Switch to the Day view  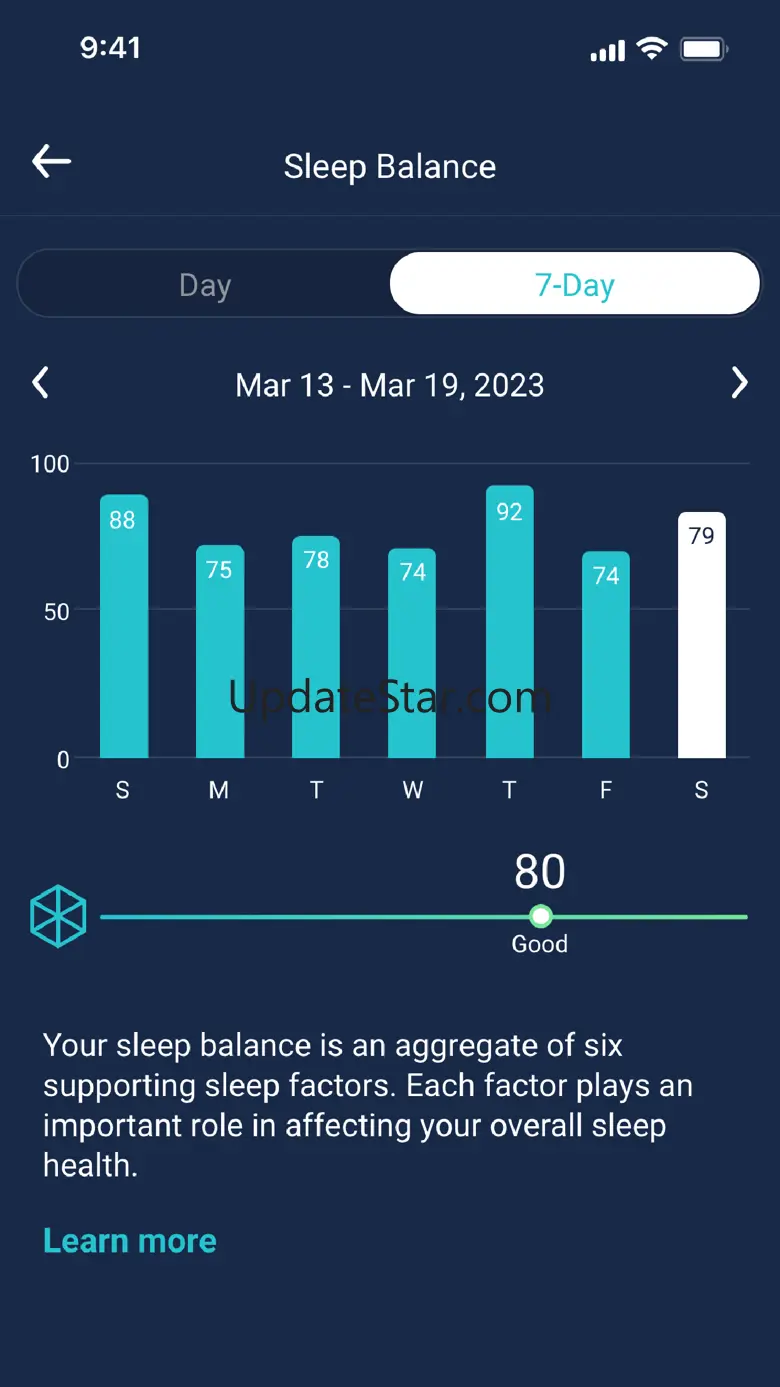[x=205, y=285]
